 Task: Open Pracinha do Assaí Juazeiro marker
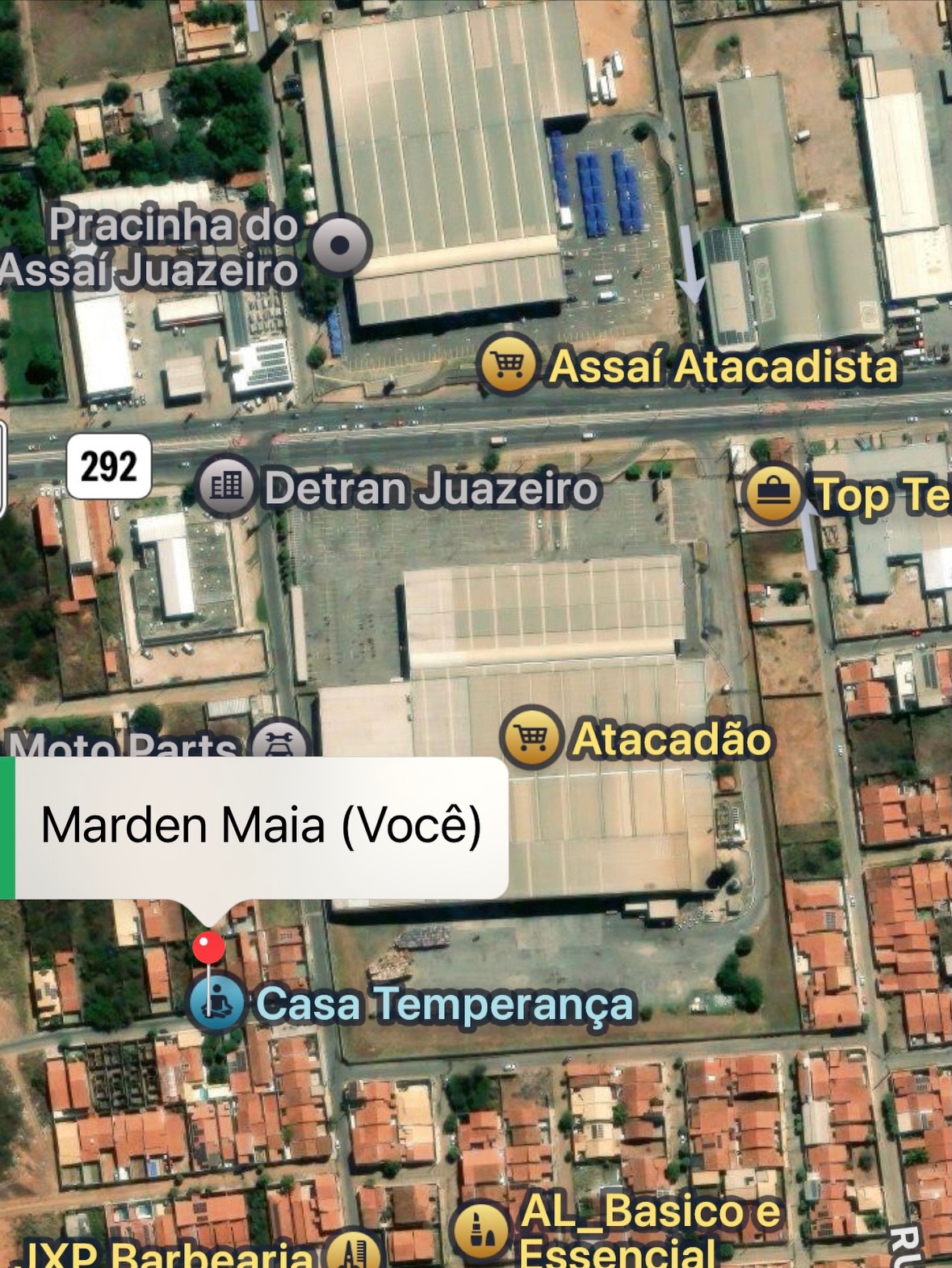pos(340,246)
